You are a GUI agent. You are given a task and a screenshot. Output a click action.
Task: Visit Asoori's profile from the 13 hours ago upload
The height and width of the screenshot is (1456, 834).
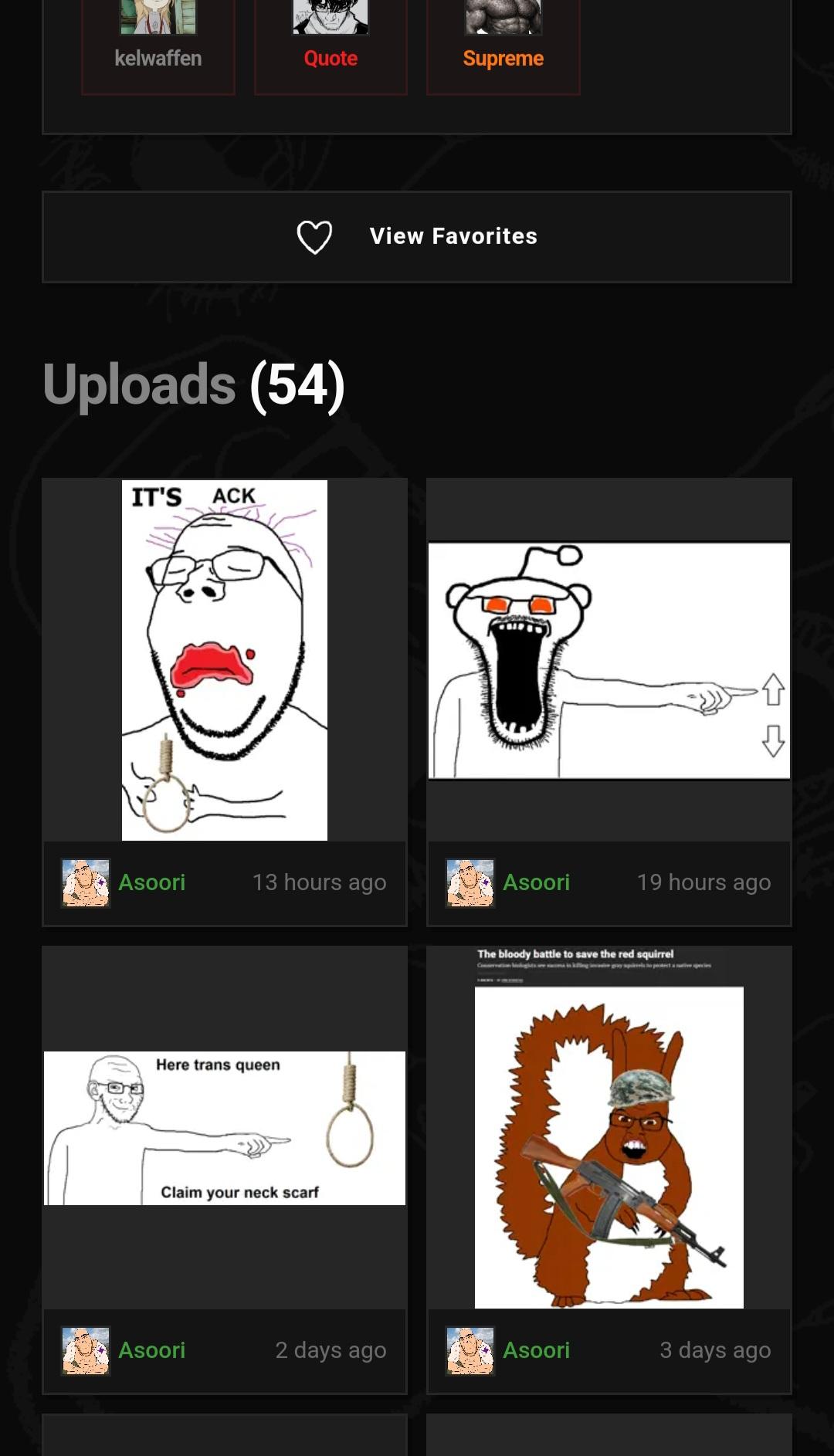point(151,882)
